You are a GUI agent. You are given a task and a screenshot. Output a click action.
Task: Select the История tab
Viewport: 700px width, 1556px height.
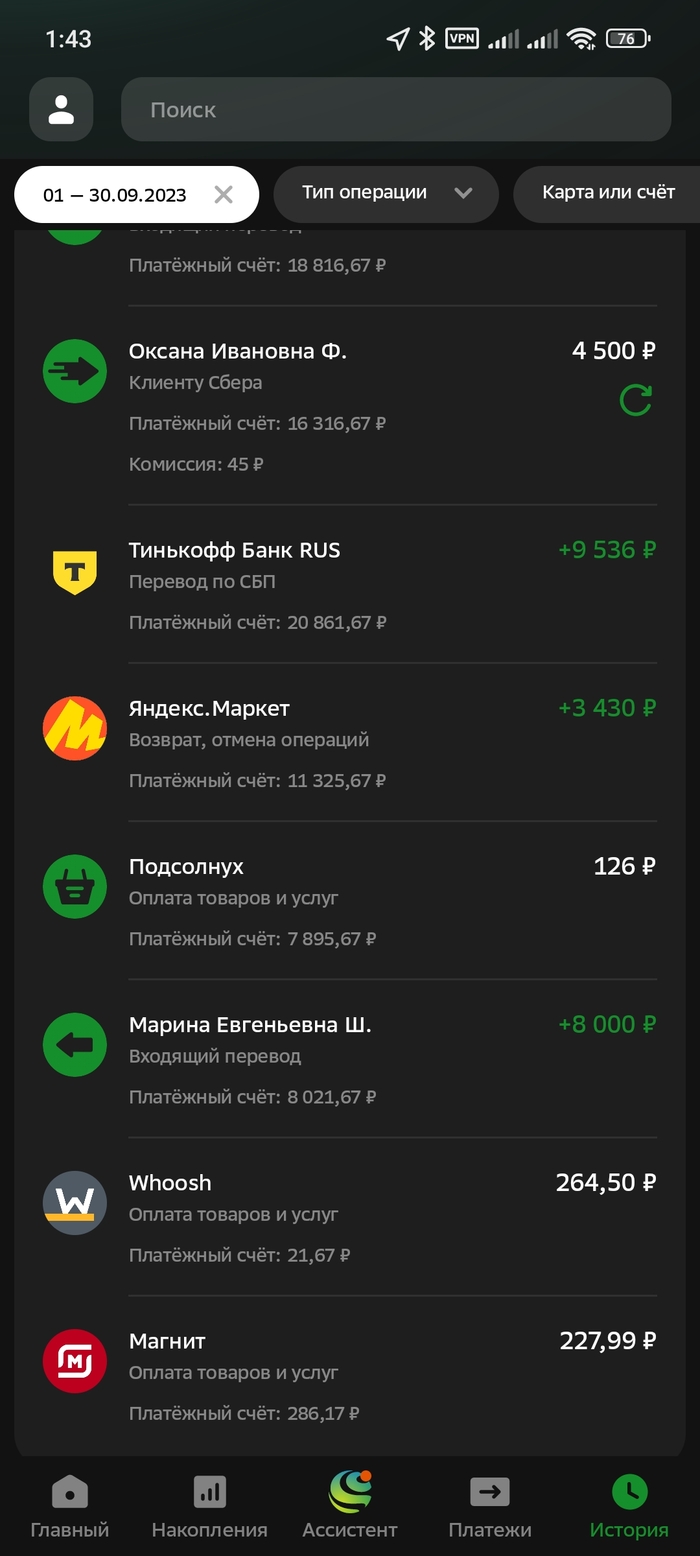[x=629, y=1506]
